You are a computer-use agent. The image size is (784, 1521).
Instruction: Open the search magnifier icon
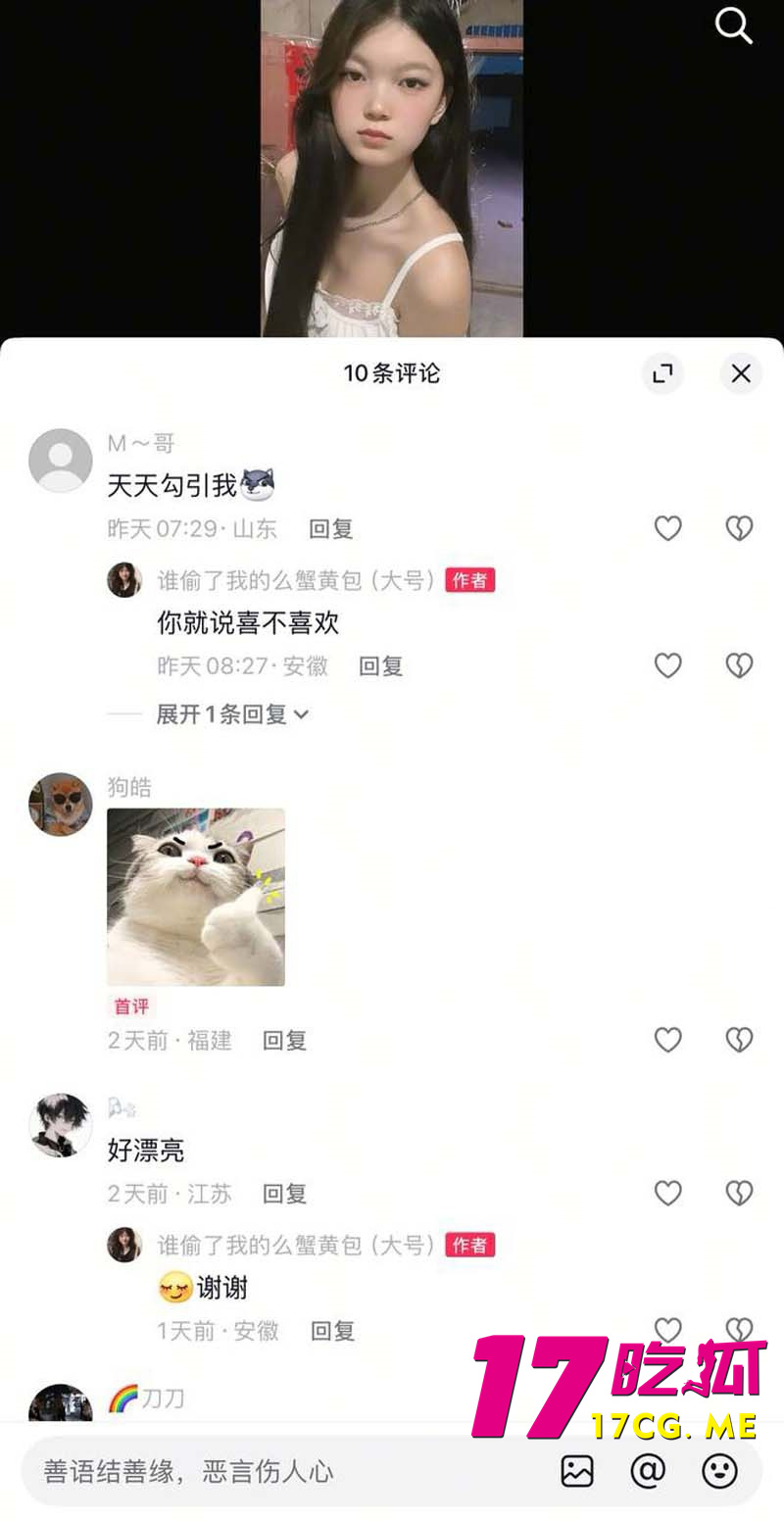(x=733, y=26)
